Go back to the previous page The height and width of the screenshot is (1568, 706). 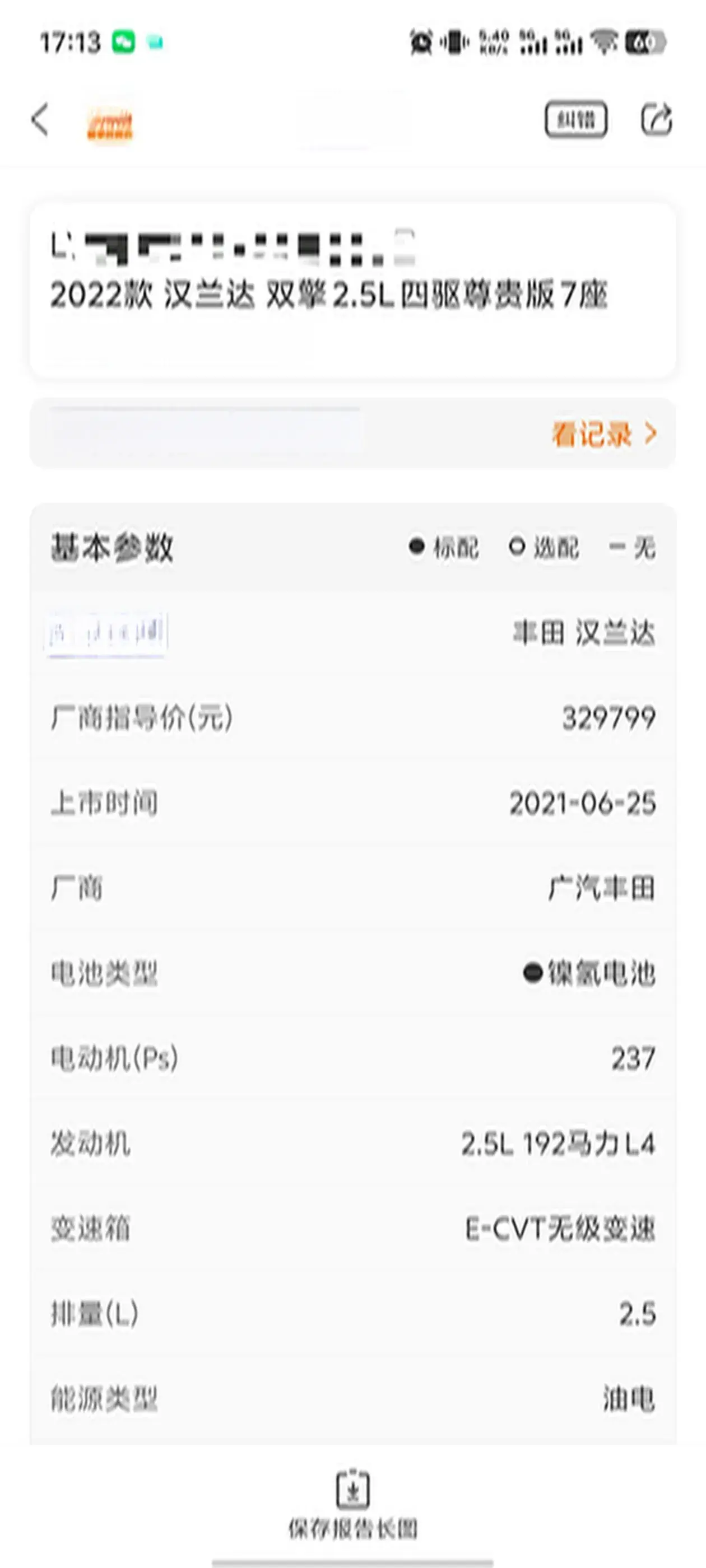40,119
